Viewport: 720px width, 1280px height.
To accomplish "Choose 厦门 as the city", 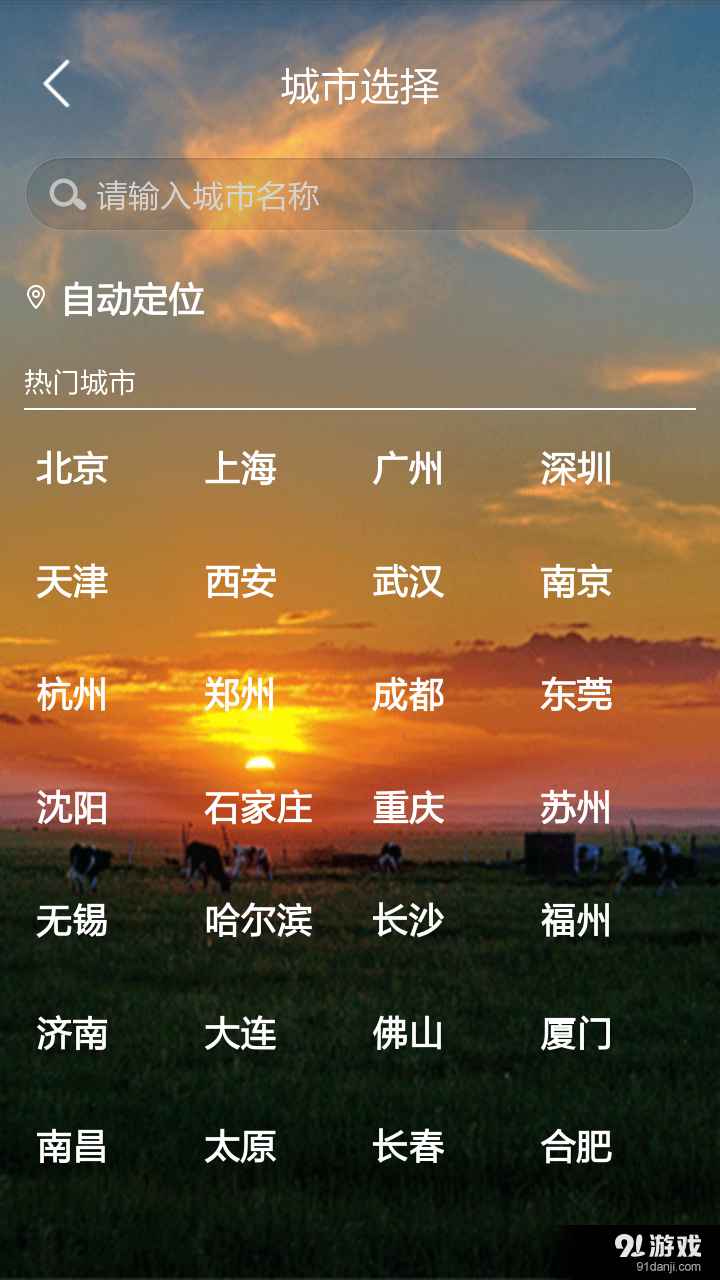I will tap(576, 1033).
